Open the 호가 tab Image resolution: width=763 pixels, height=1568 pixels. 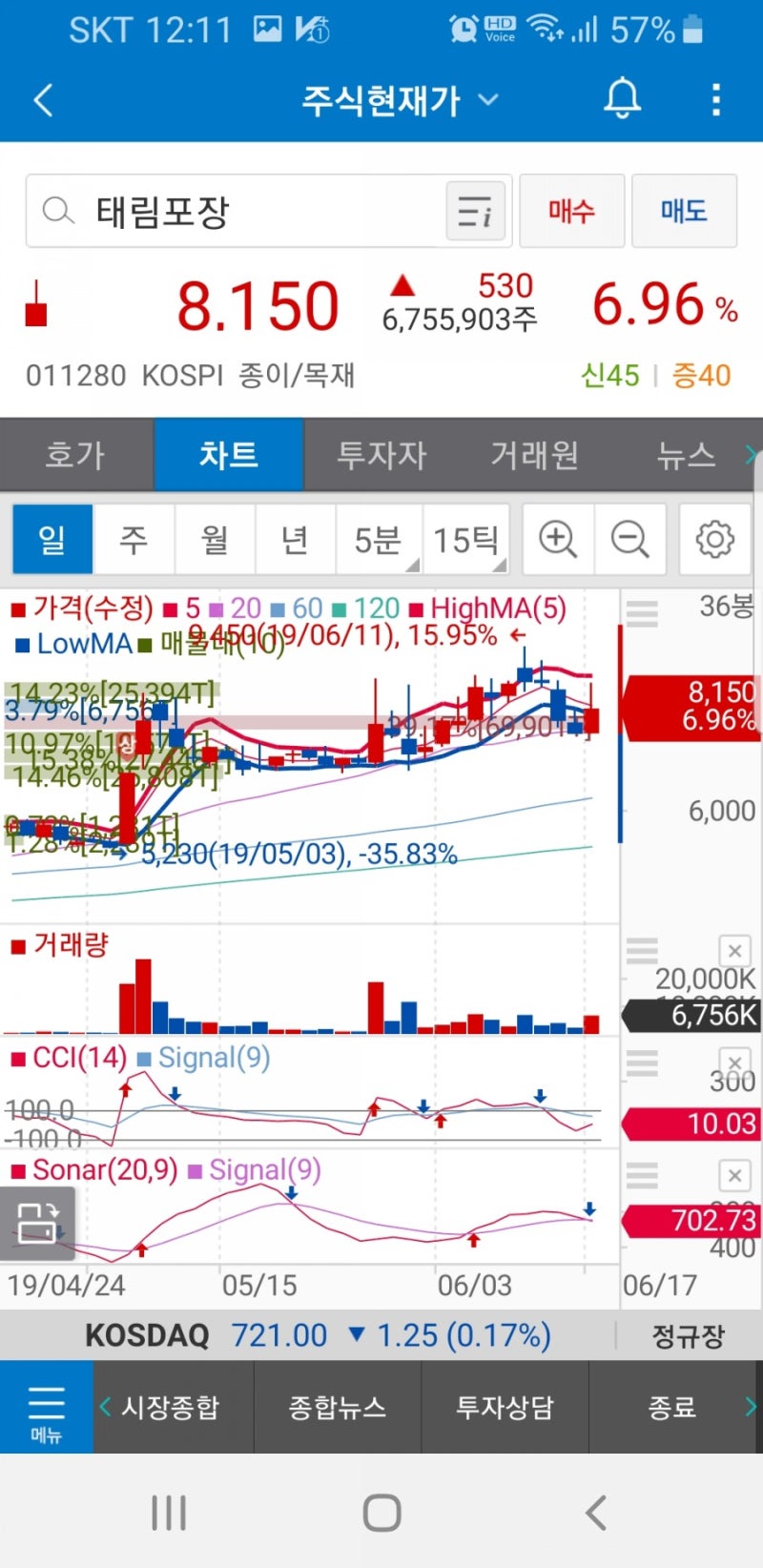click(74, 455)
